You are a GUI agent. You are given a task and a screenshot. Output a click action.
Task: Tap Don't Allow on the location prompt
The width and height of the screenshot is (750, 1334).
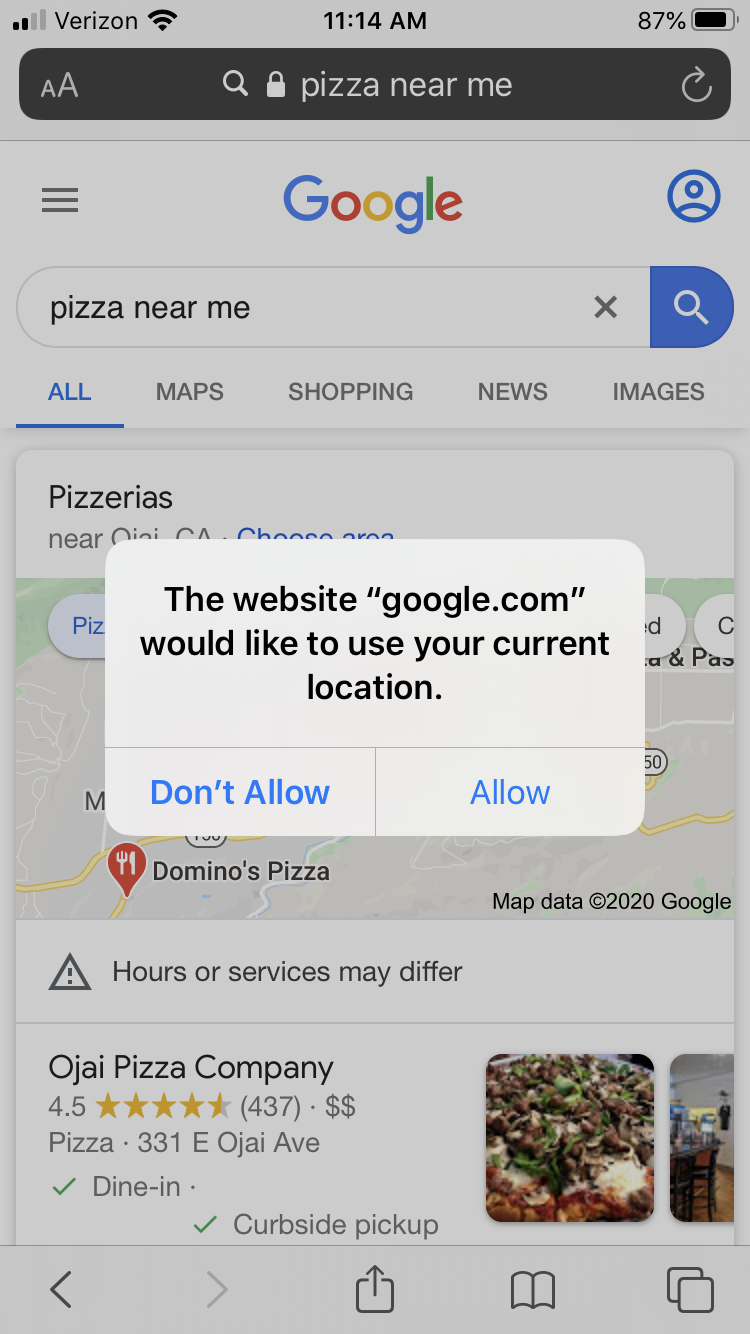[x=240, y=791]
